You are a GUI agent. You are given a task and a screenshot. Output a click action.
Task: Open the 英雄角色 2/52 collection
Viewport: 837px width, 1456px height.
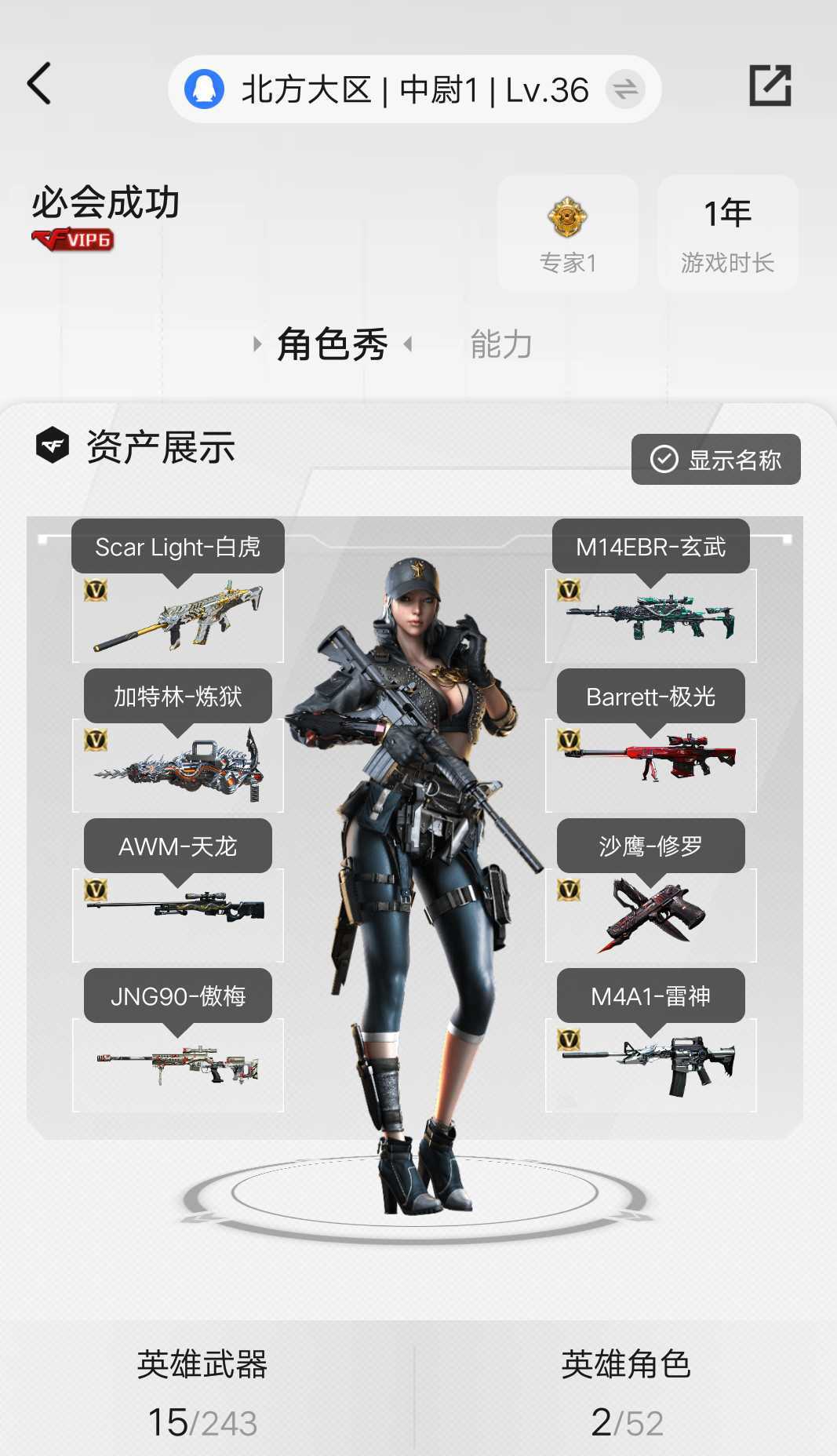click(x=626, y=1392)
